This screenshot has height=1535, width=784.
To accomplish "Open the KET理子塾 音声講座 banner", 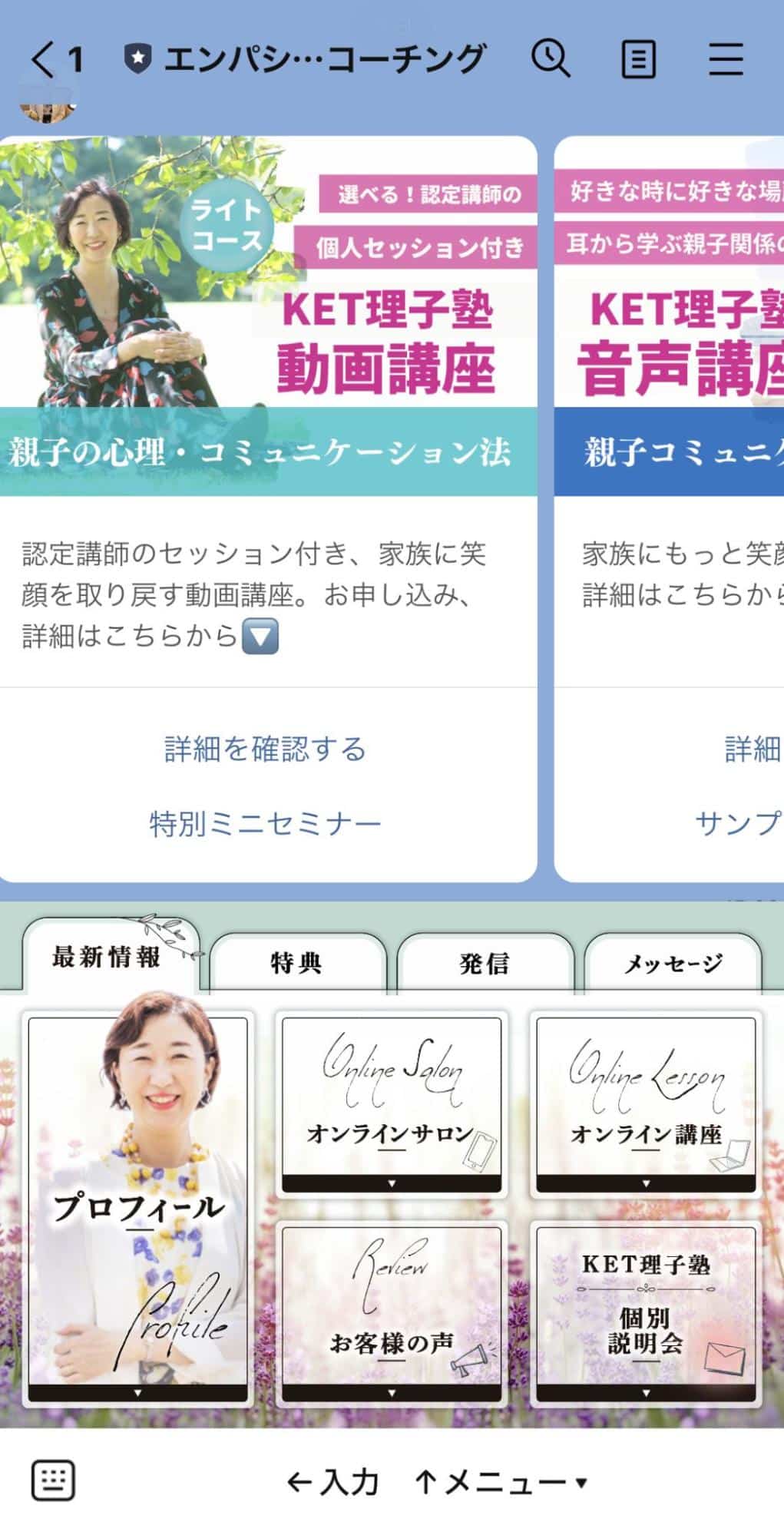I will tap(670, 316).
